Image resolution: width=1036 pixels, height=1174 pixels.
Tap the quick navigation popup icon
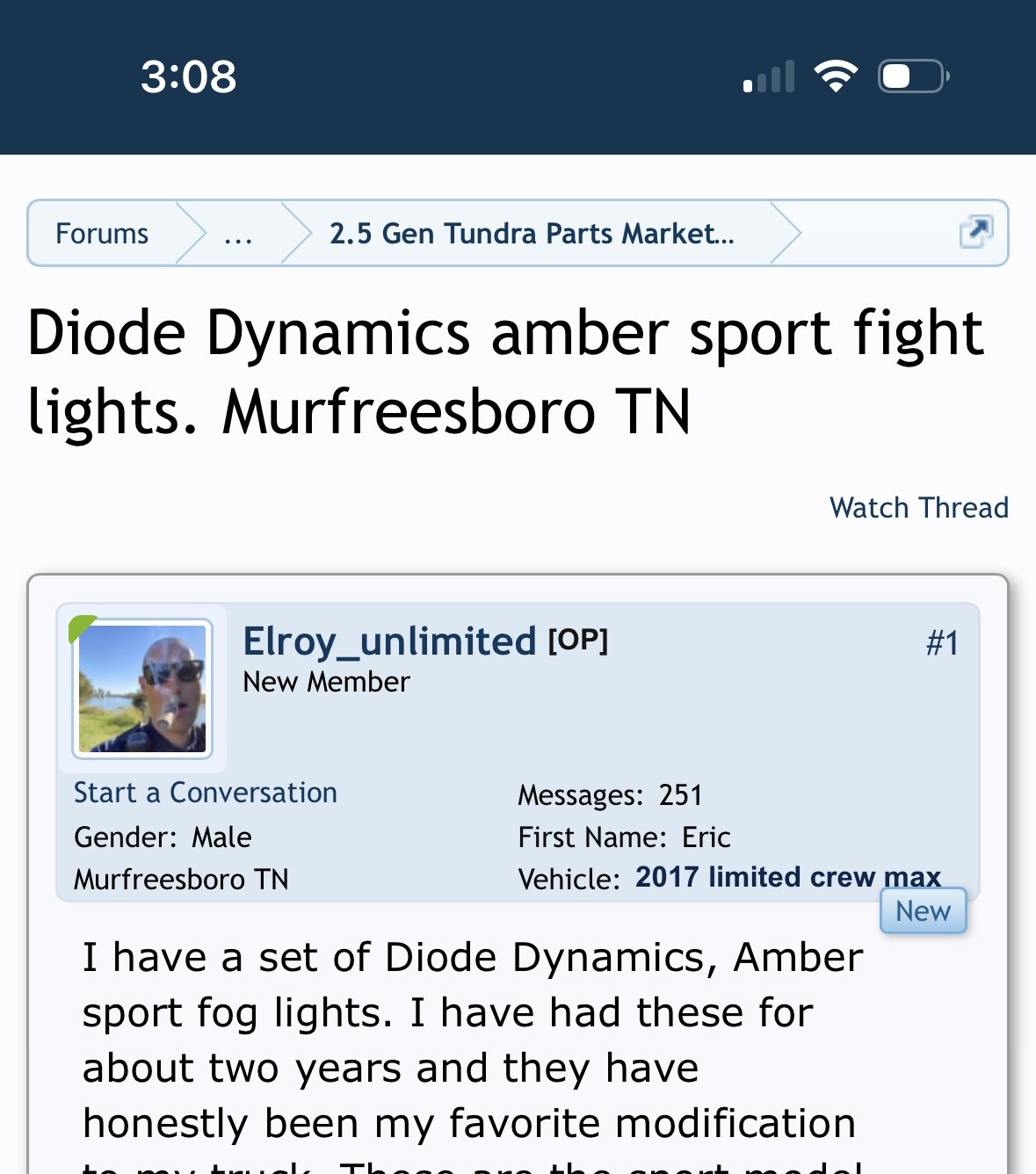coord(975,232)
